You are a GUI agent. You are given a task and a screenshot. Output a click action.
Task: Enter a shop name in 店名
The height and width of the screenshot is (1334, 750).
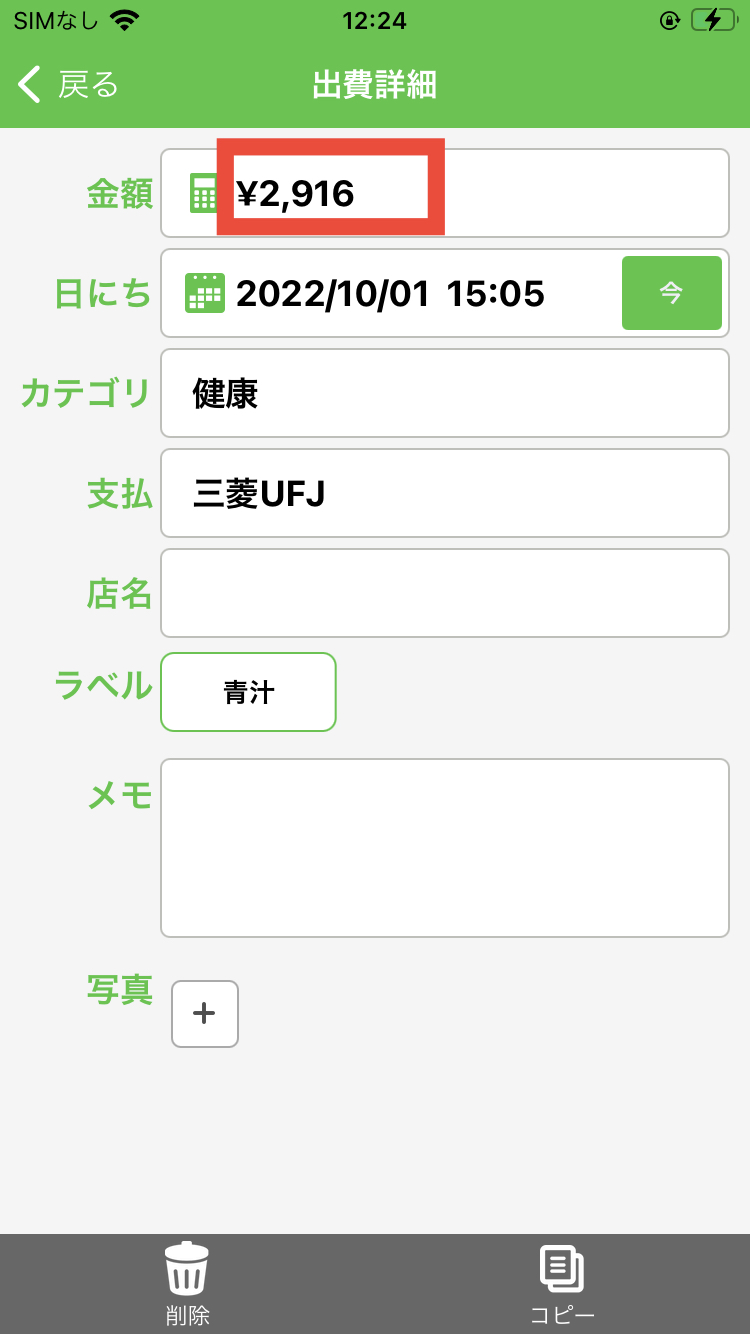[445, 593]
